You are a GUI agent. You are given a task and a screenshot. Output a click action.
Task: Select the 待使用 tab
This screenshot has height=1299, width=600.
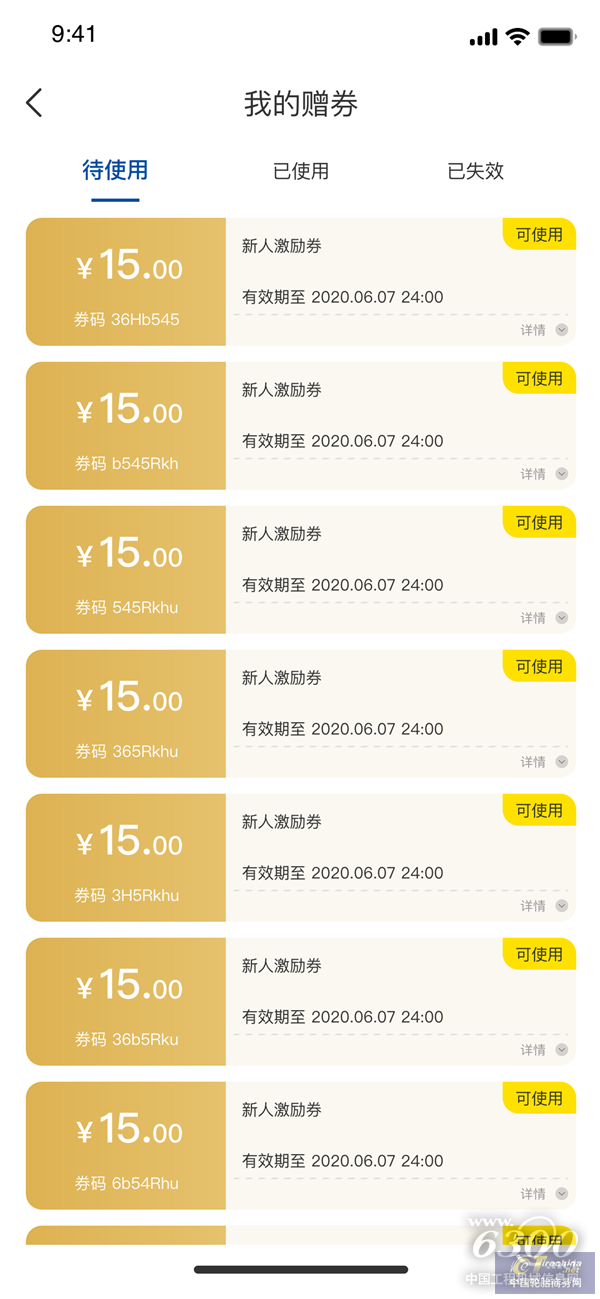(x=115, y=171)
